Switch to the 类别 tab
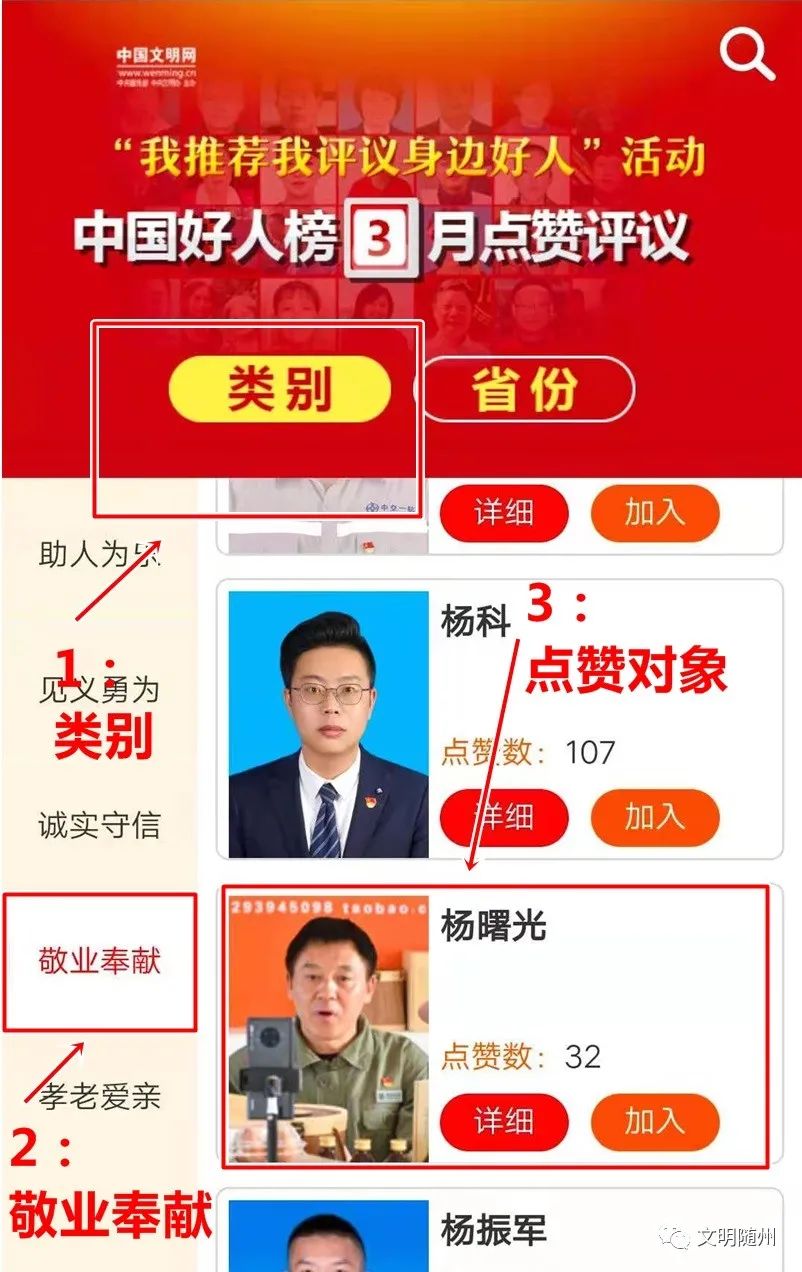 (x=279, y=389)
